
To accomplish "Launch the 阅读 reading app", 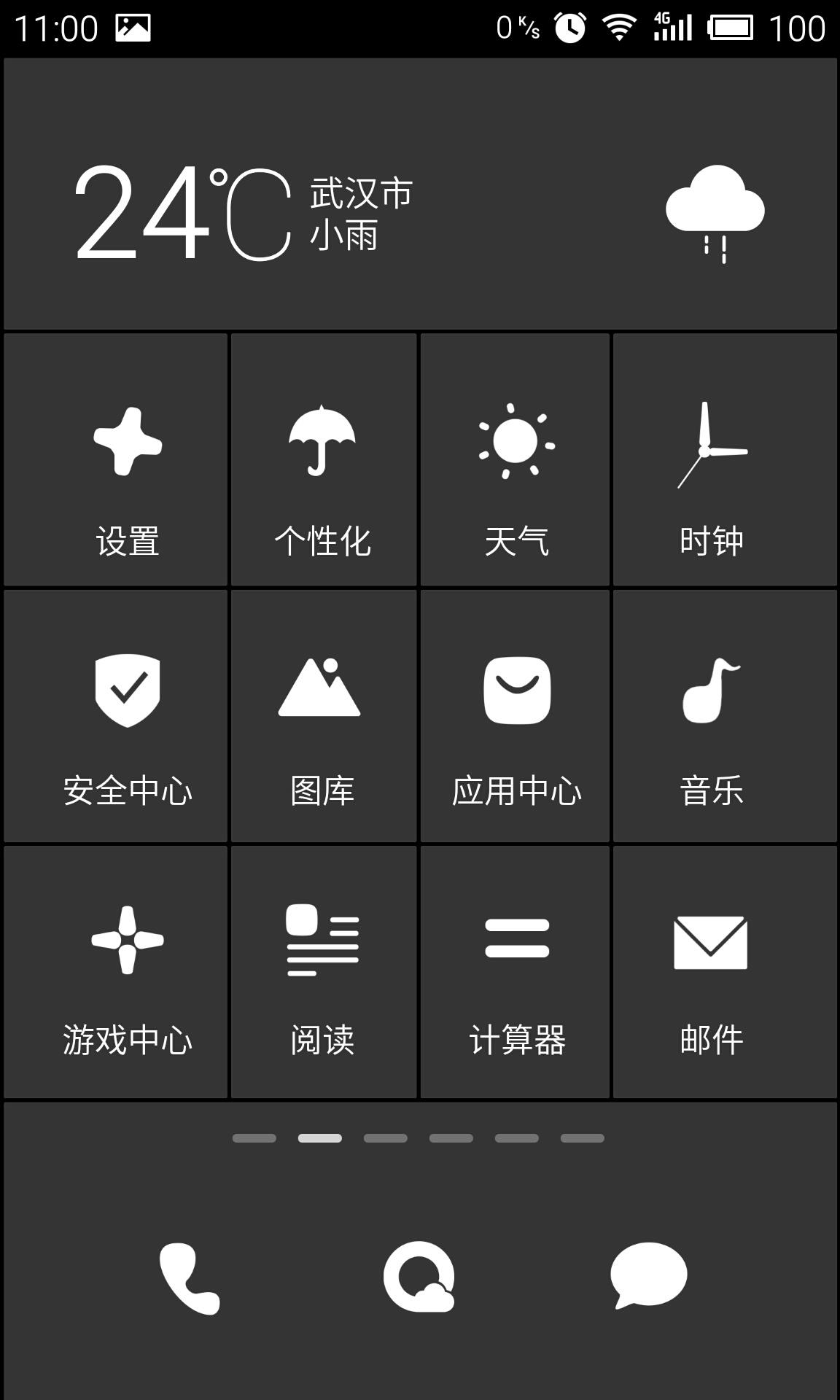I will pyautogui.click(x=323, y=971).
